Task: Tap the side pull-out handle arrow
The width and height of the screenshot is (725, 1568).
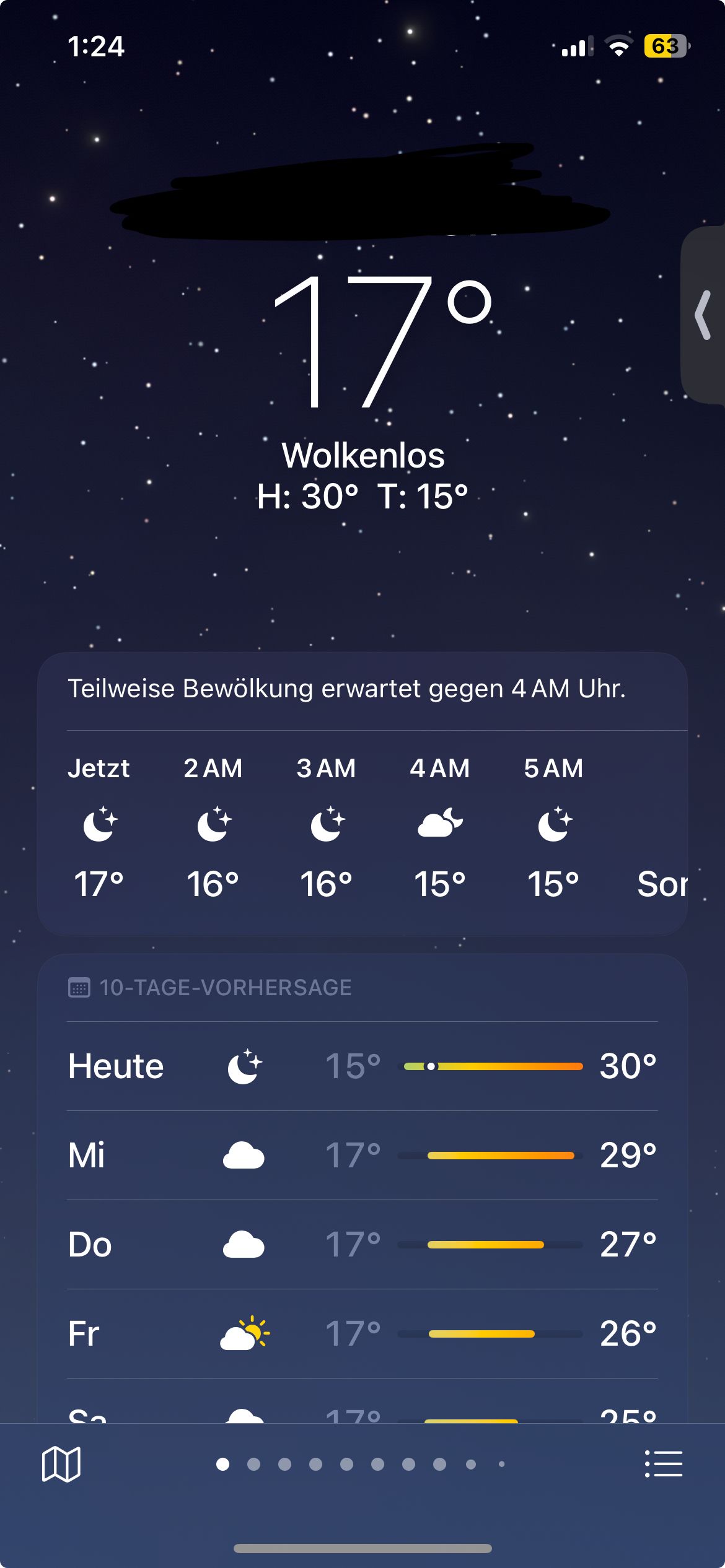Action: click(703, 315)
